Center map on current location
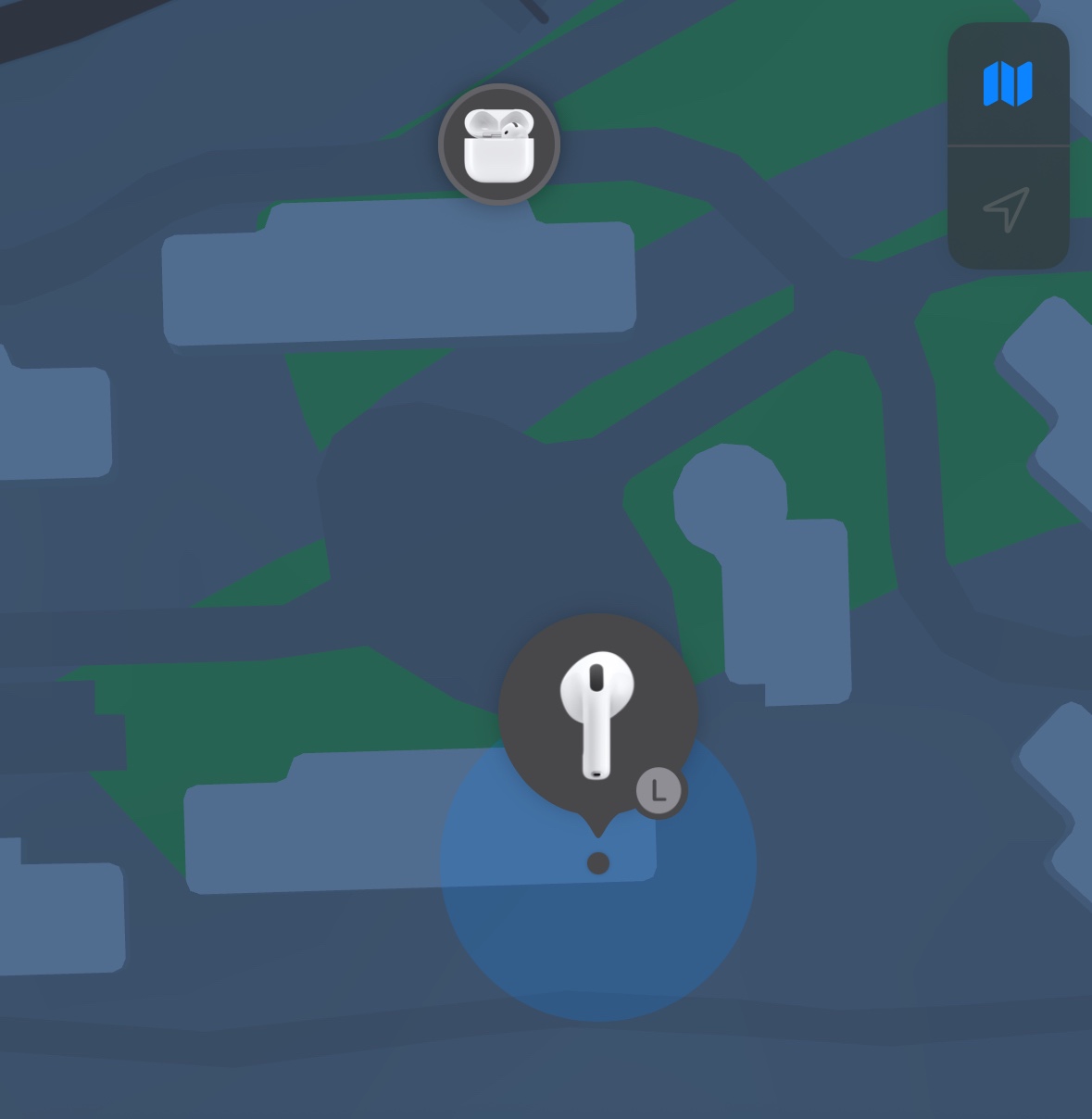This screenshot has height=1119, width=1092. pos(1007,208)
